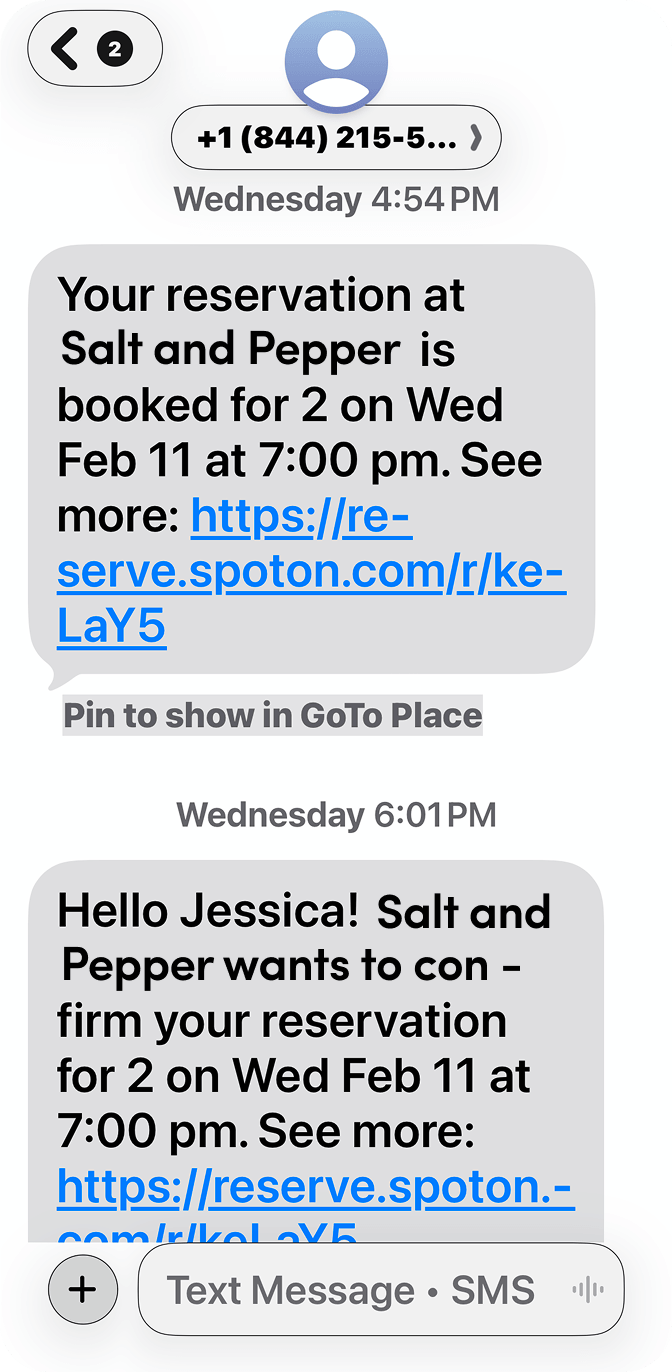Open the plus attachments menu
The width and height of the screenshot is (672, 1372).
pyautogui.click(x=83, y=1289)
